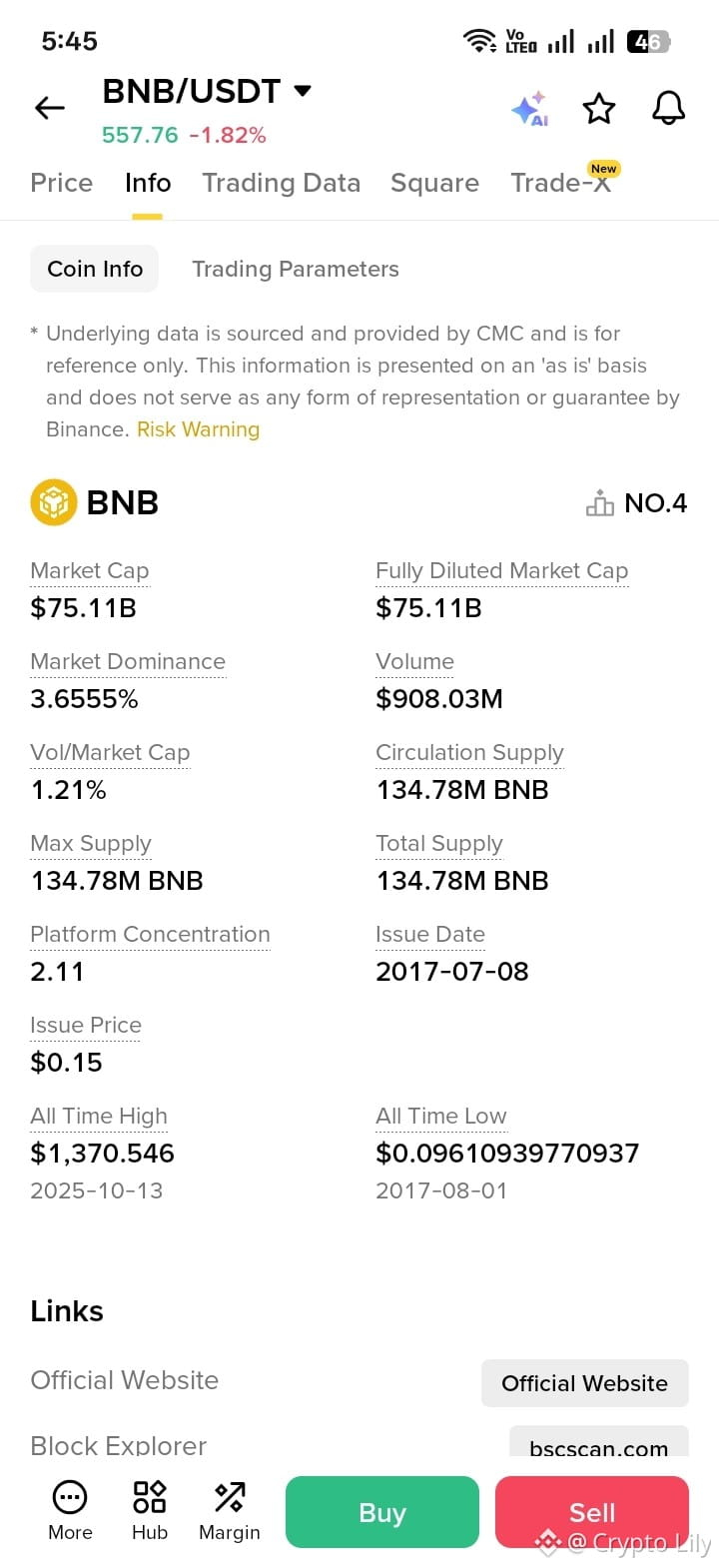
Task: Switch to the Trade-X tab
Action: pyautogui.click(x=561, y=183)
